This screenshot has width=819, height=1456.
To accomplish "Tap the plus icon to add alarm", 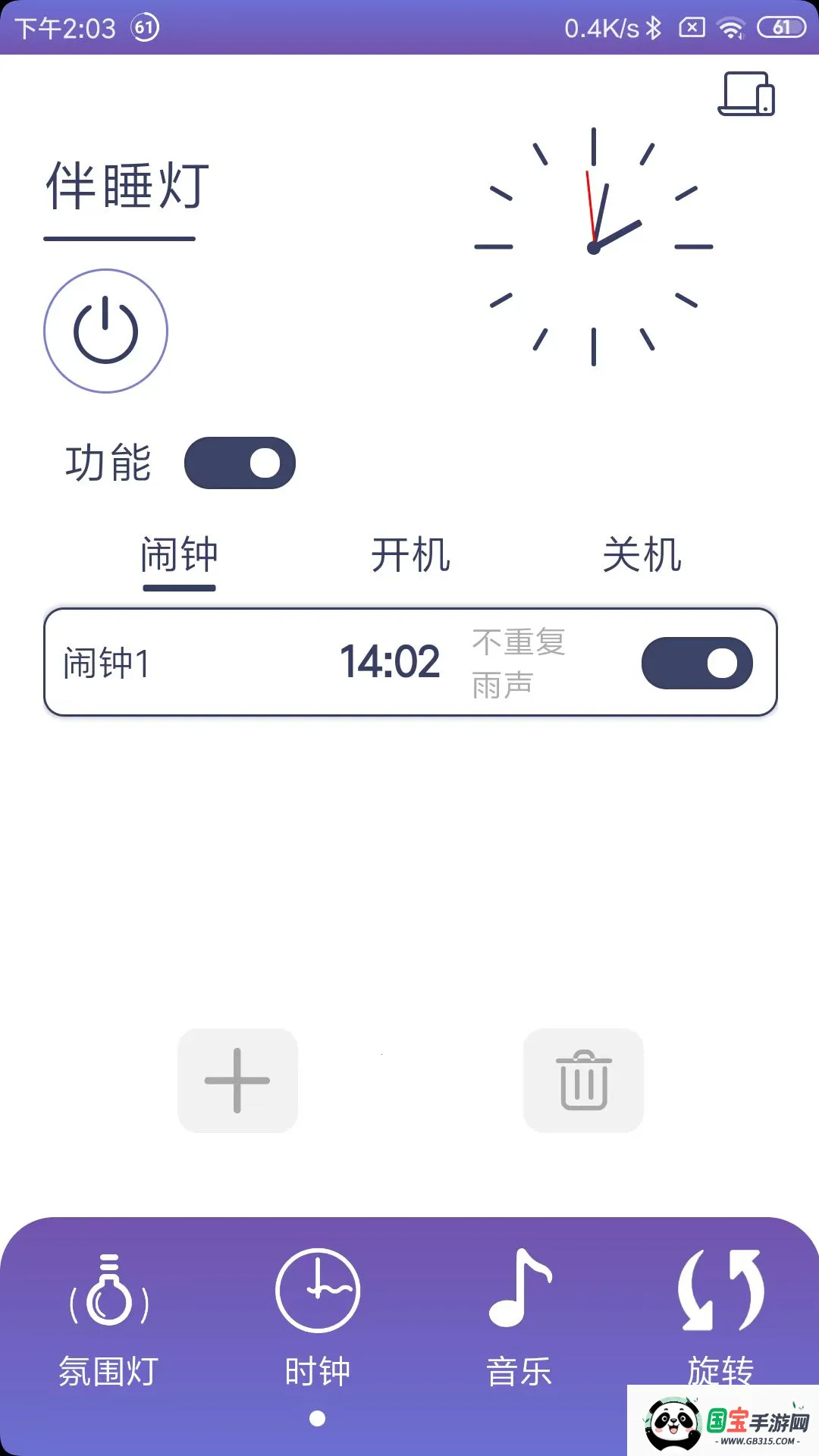I will coord(237,1082).
